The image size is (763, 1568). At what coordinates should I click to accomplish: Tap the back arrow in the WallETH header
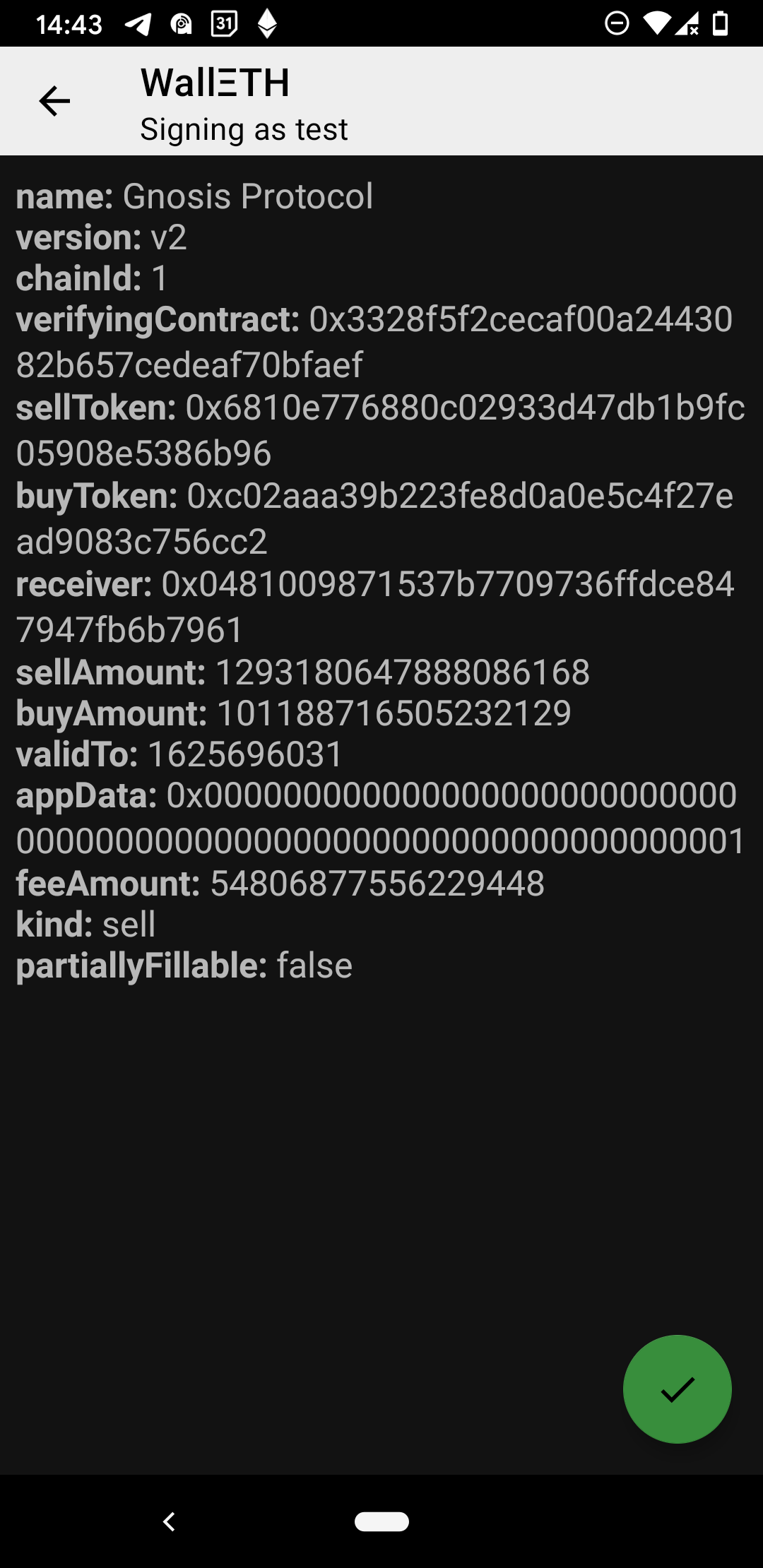(x=54, y=102)
